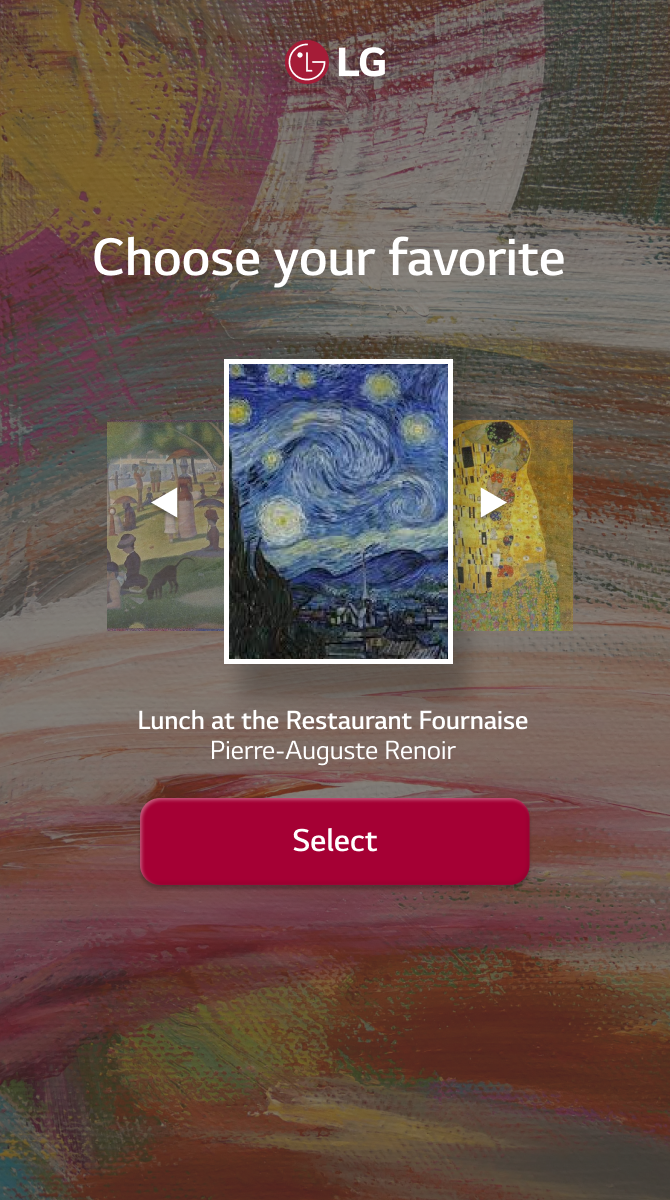Go to the previous painting with left arrow

165,502
